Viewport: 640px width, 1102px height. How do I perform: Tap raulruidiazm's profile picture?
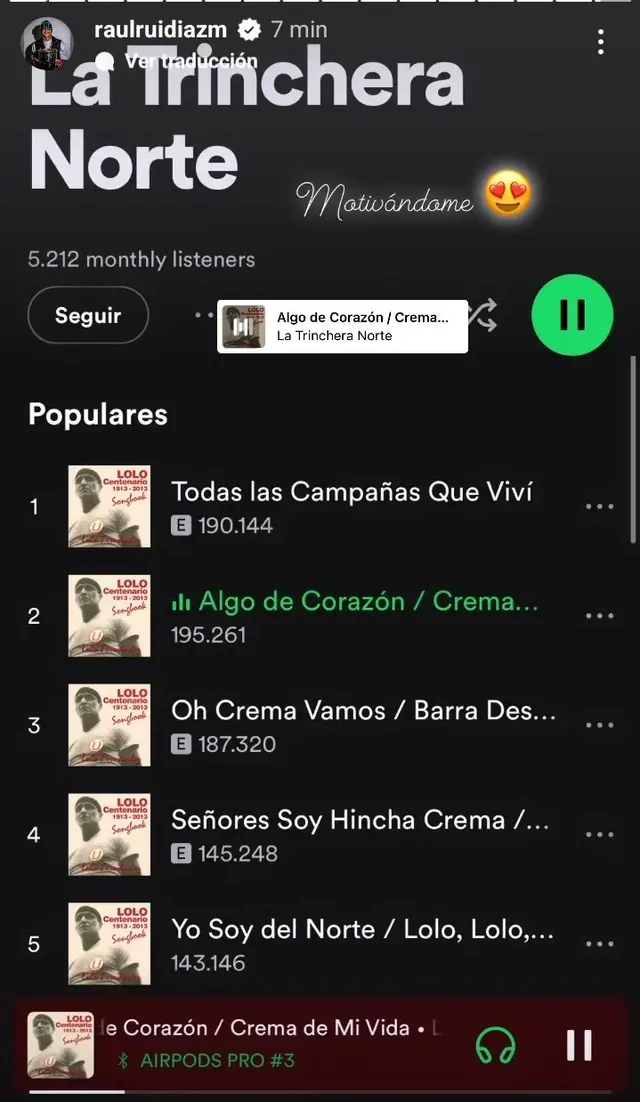tap(47, 43)
